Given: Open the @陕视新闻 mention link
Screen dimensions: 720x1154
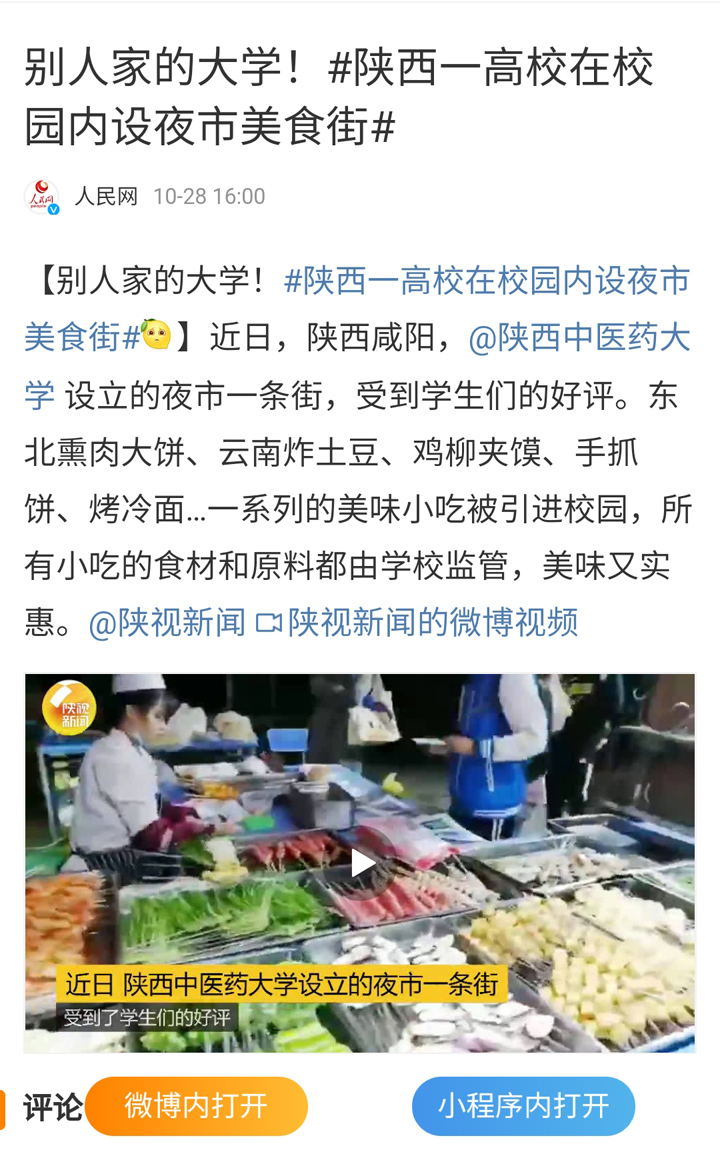Looking at the screenshot, I should 167,623.
